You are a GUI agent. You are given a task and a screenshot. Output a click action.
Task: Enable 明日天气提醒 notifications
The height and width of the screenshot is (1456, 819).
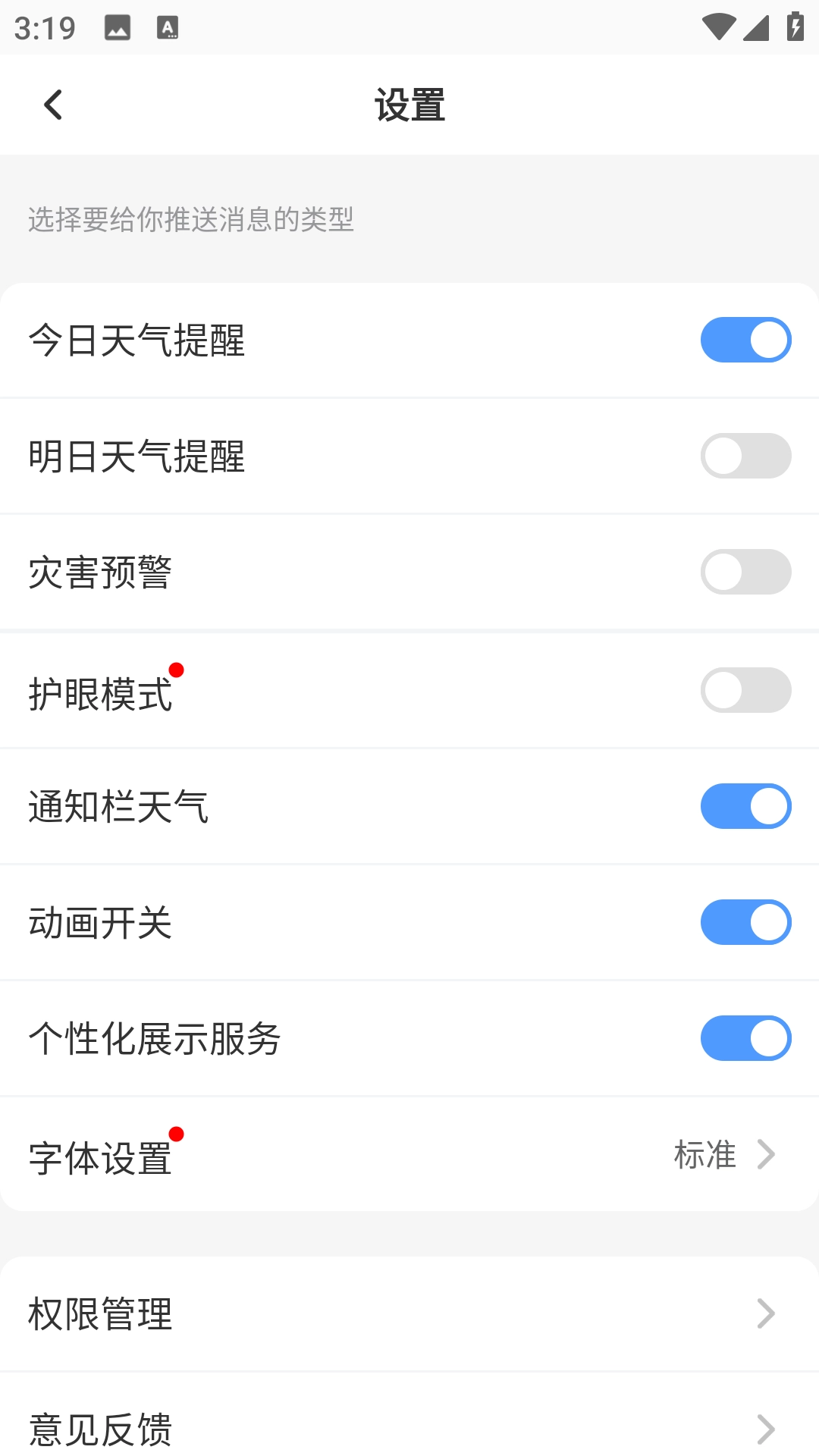coord(746,456)
